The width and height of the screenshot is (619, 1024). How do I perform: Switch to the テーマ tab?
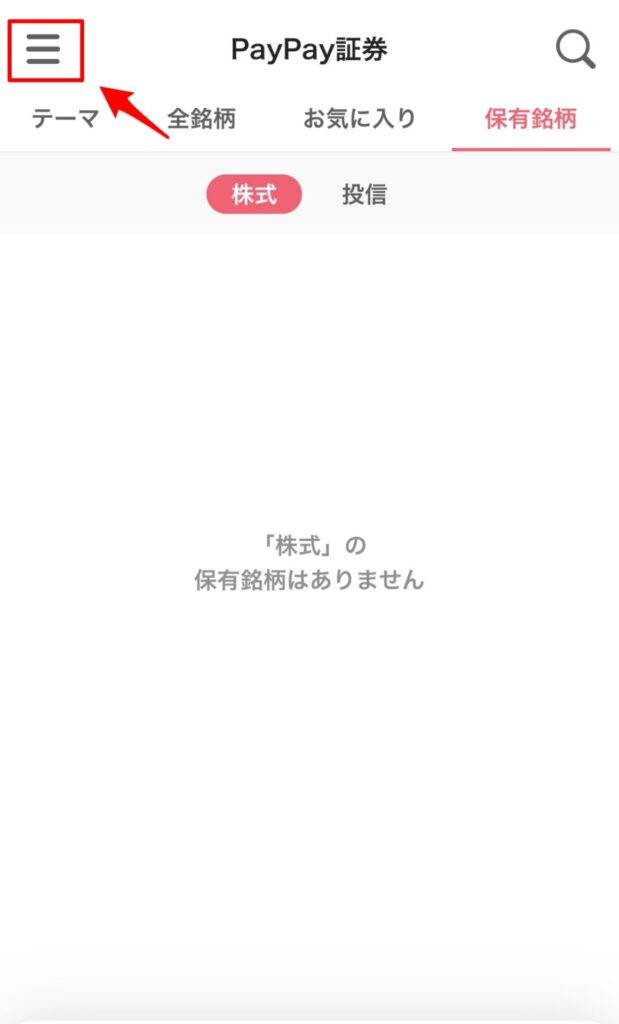(65, 120)
